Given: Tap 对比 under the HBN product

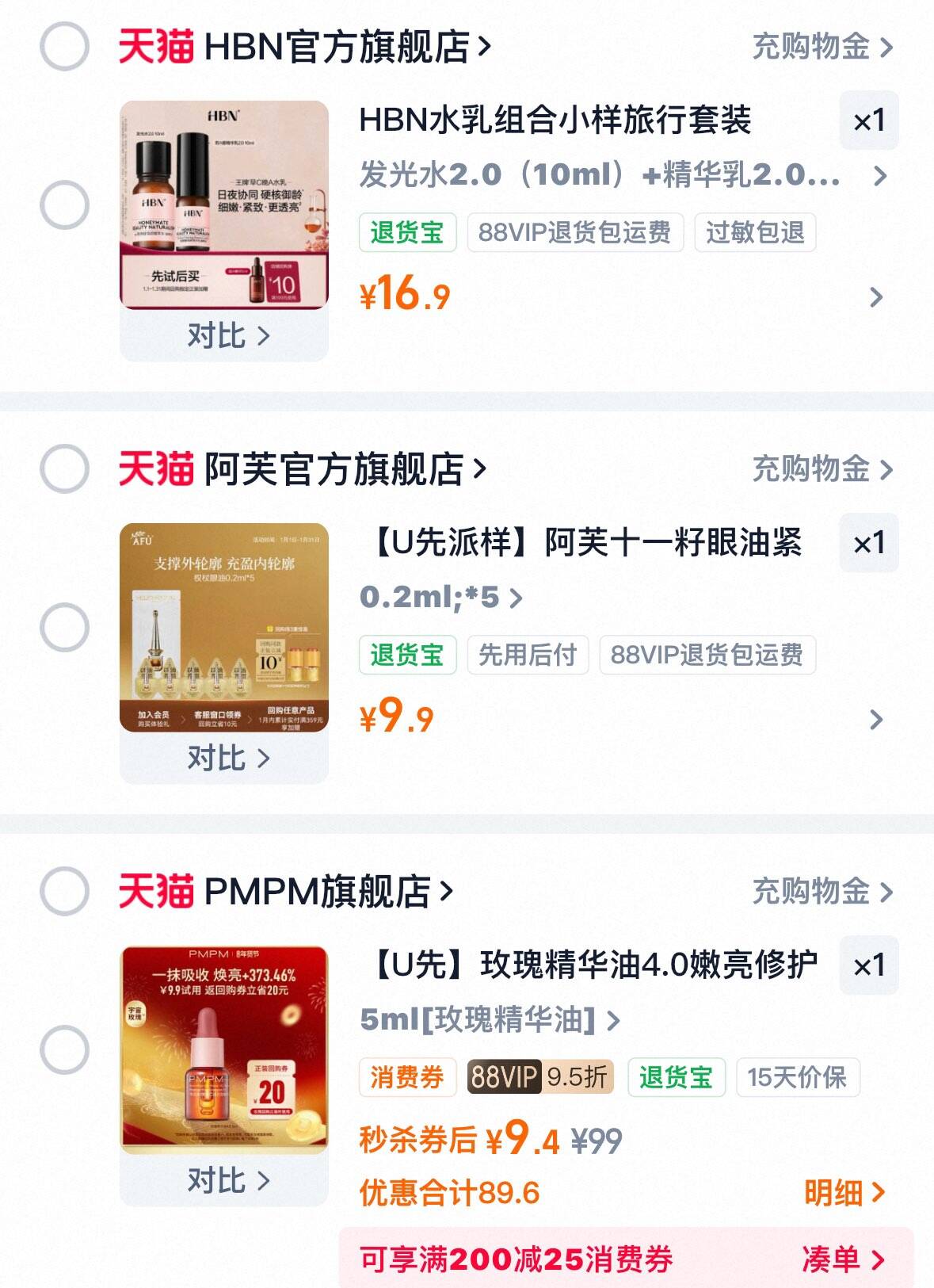Looking at the screenshot, I should 227,336.
